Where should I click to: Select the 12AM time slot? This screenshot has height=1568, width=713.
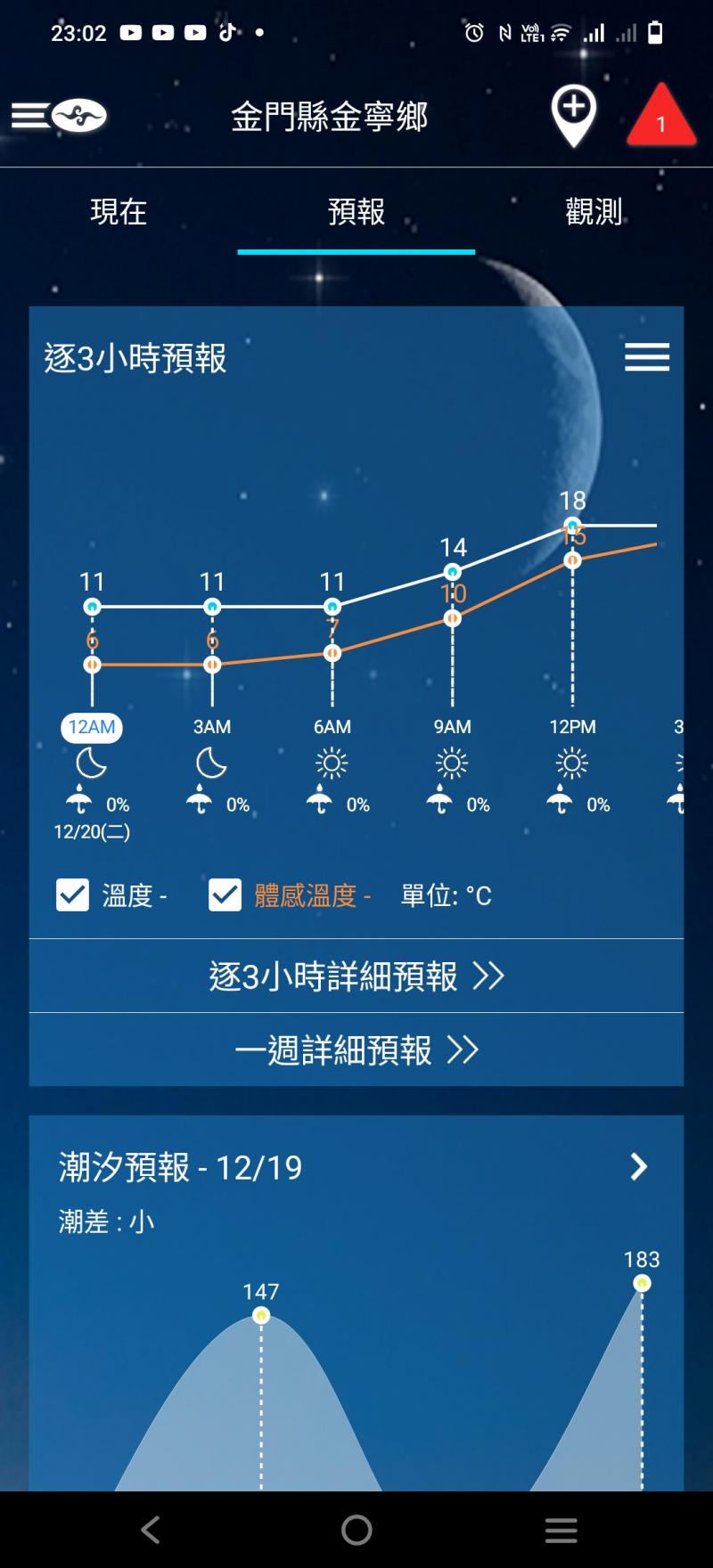click(92, 727)
